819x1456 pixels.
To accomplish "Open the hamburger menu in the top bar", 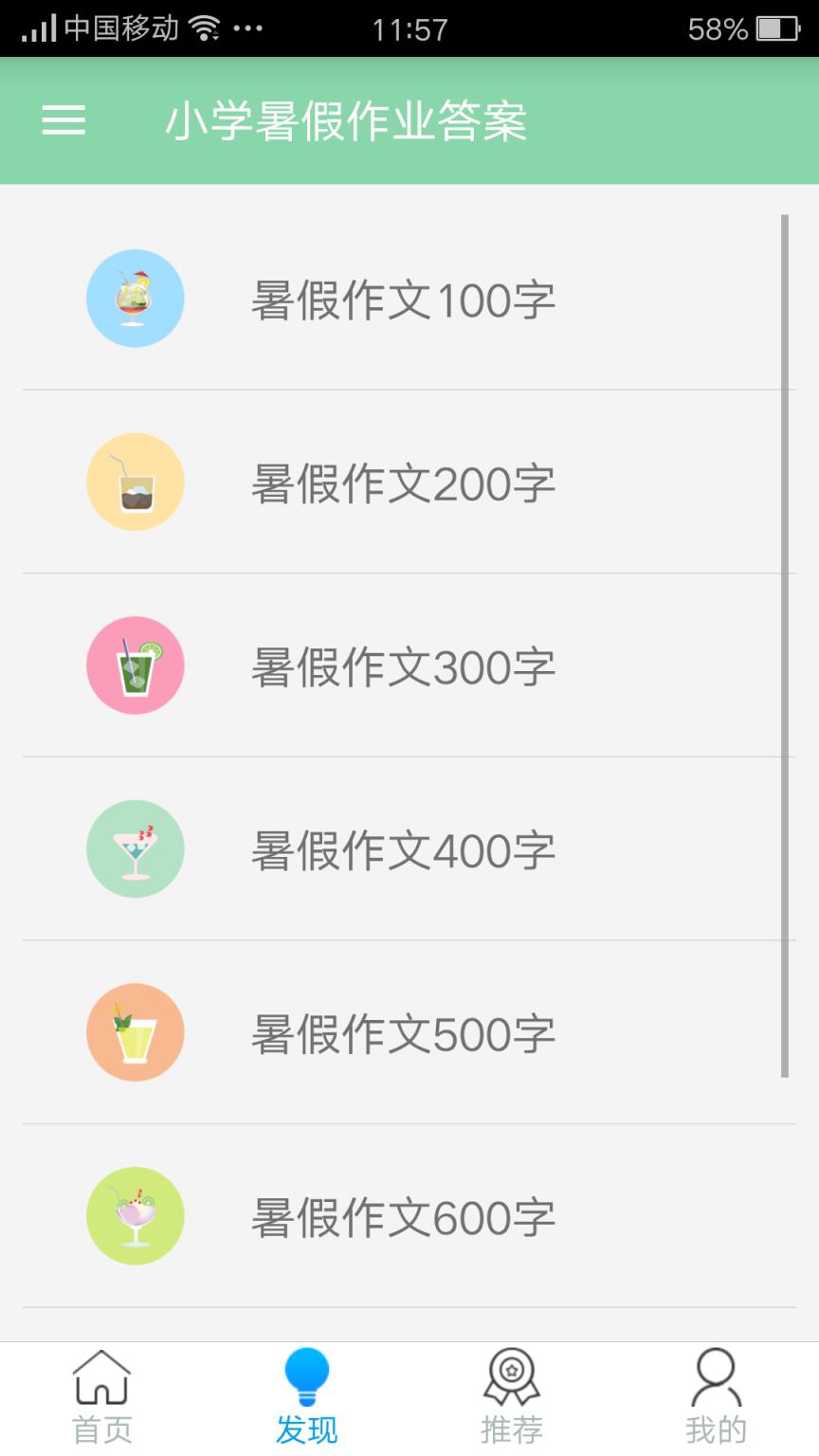I will 63,122.
